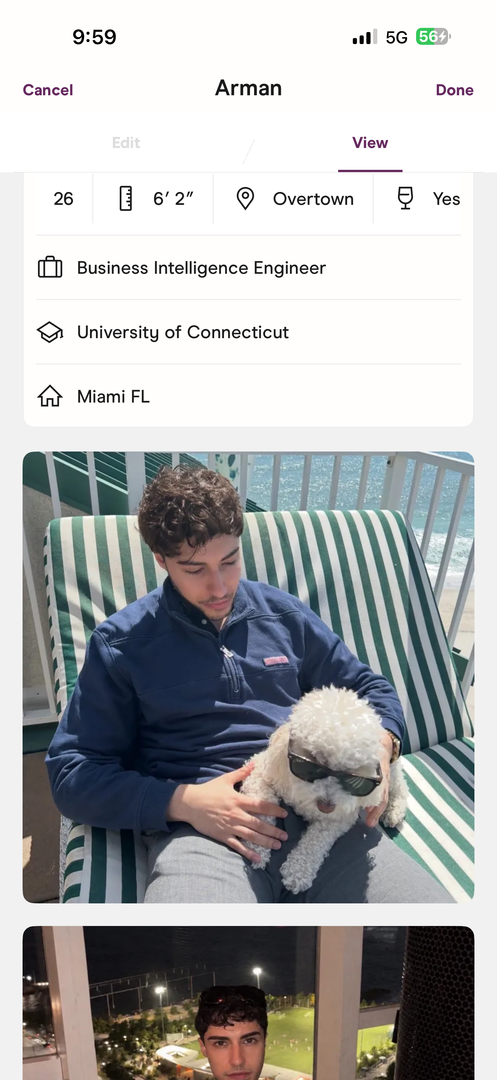This screenshot has width=497, height=1080.
Task: Tap Done to save the profile
Action: point(454,90)
